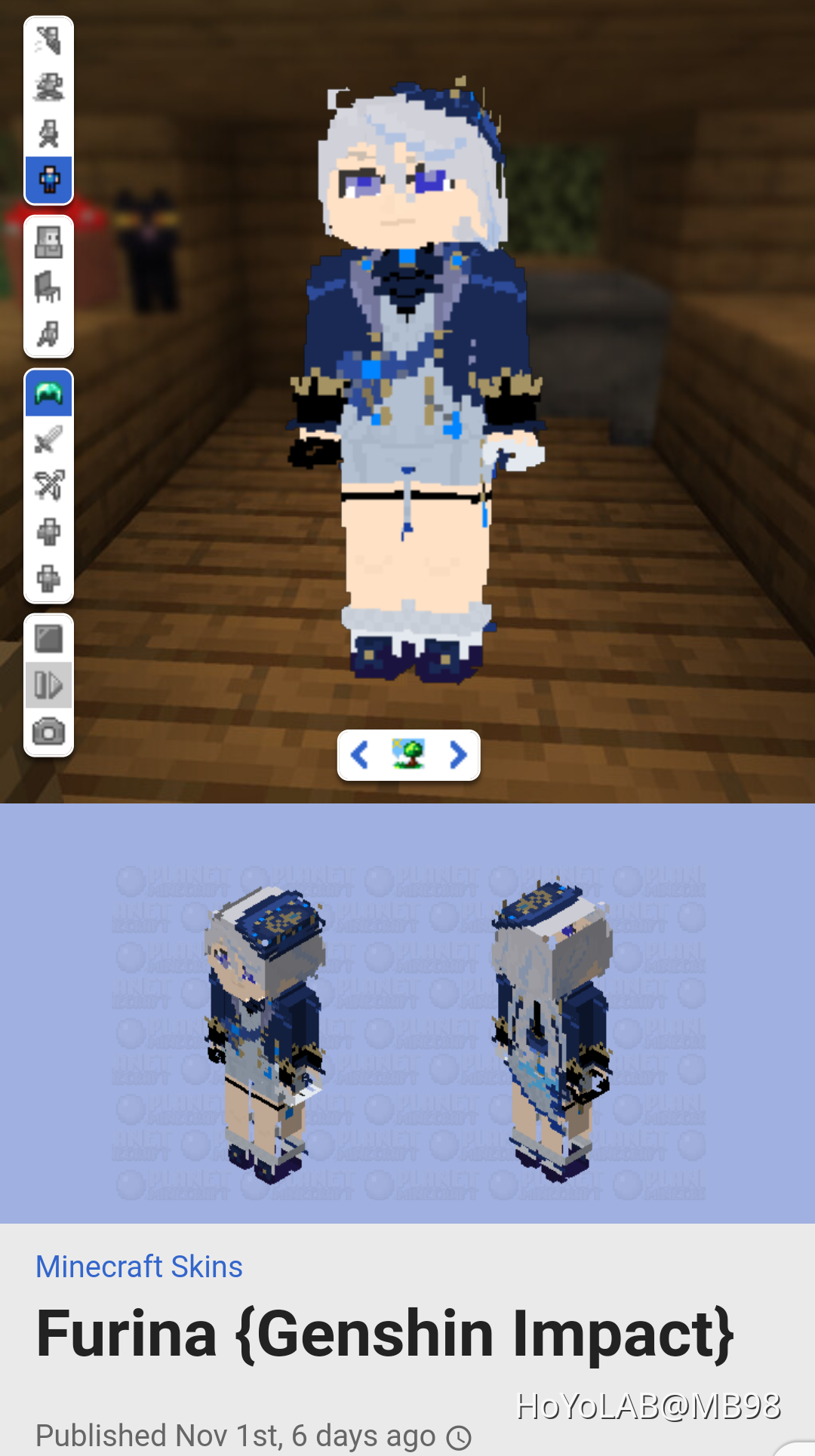Select the walking animation icon
Viewport: 815px width, 1456px height.
(48, 134)
